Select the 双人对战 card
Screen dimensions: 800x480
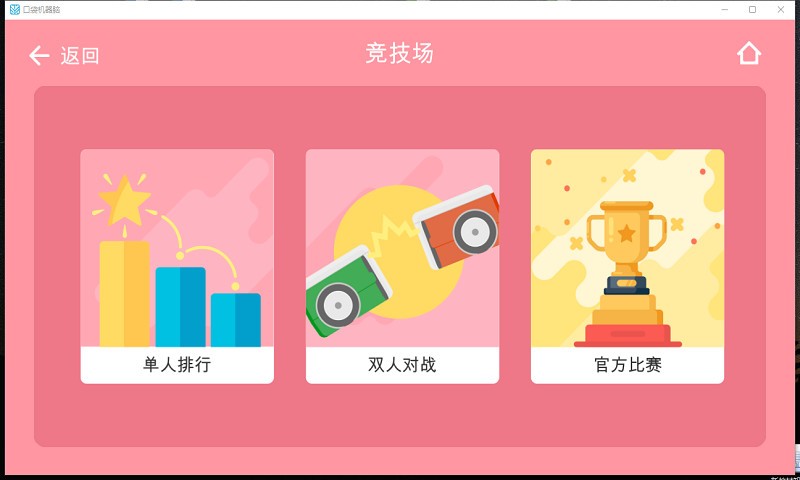click(402, 266)
